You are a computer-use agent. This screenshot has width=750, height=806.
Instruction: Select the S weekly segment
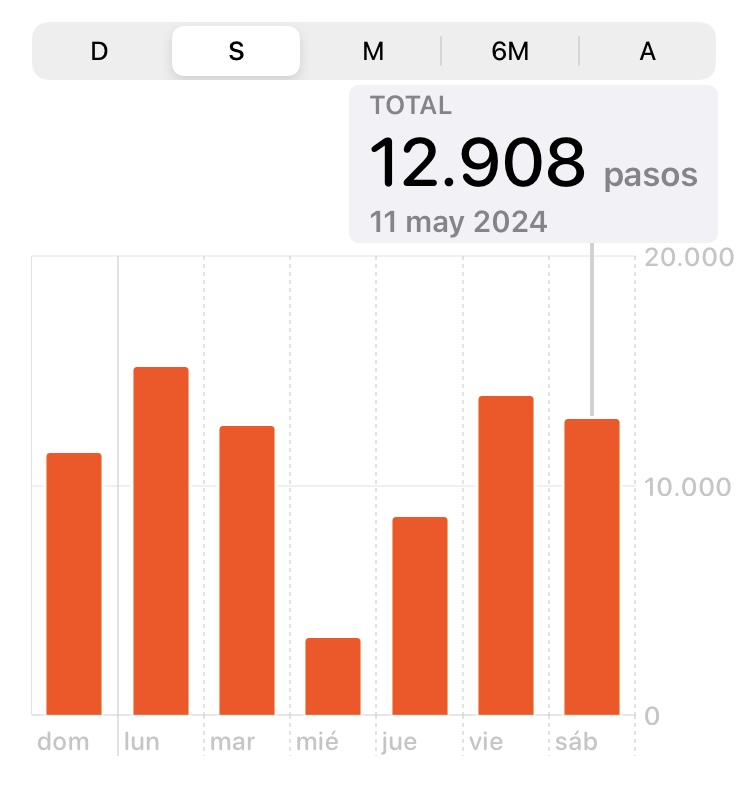coord(236,51)
